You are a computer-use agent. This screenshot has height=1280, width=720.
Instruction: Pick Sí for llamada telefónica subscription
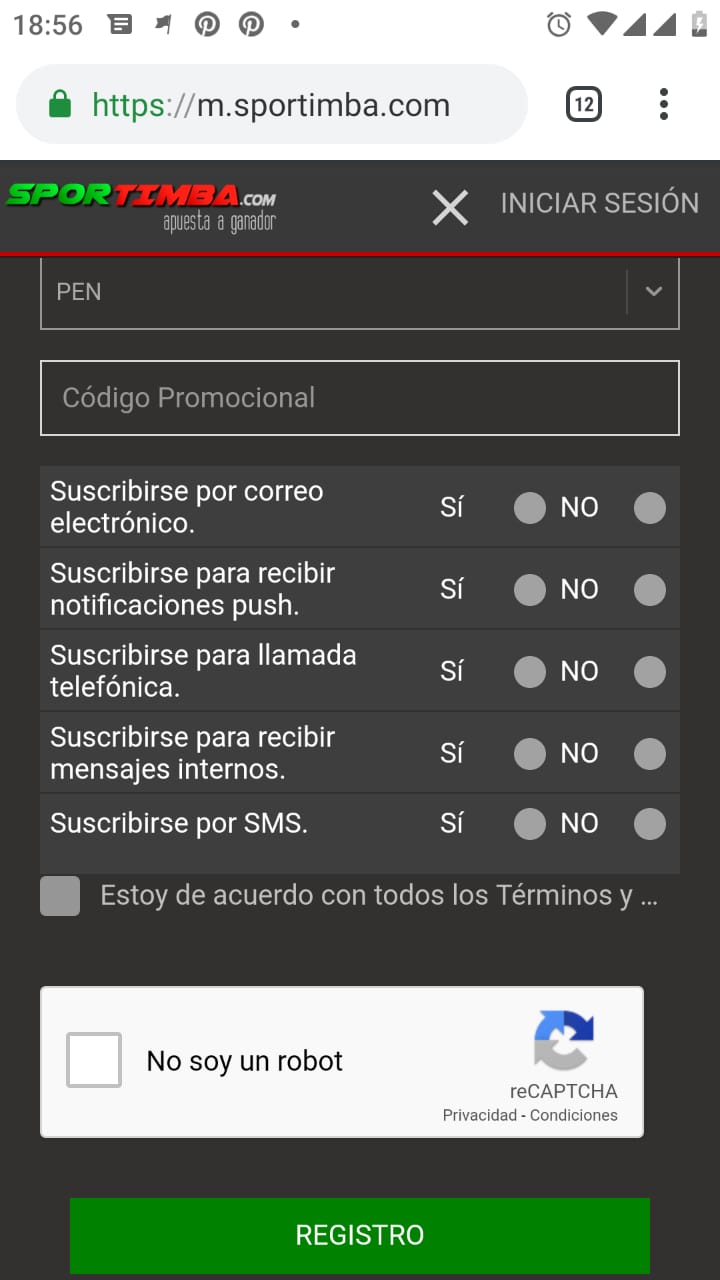529,672
